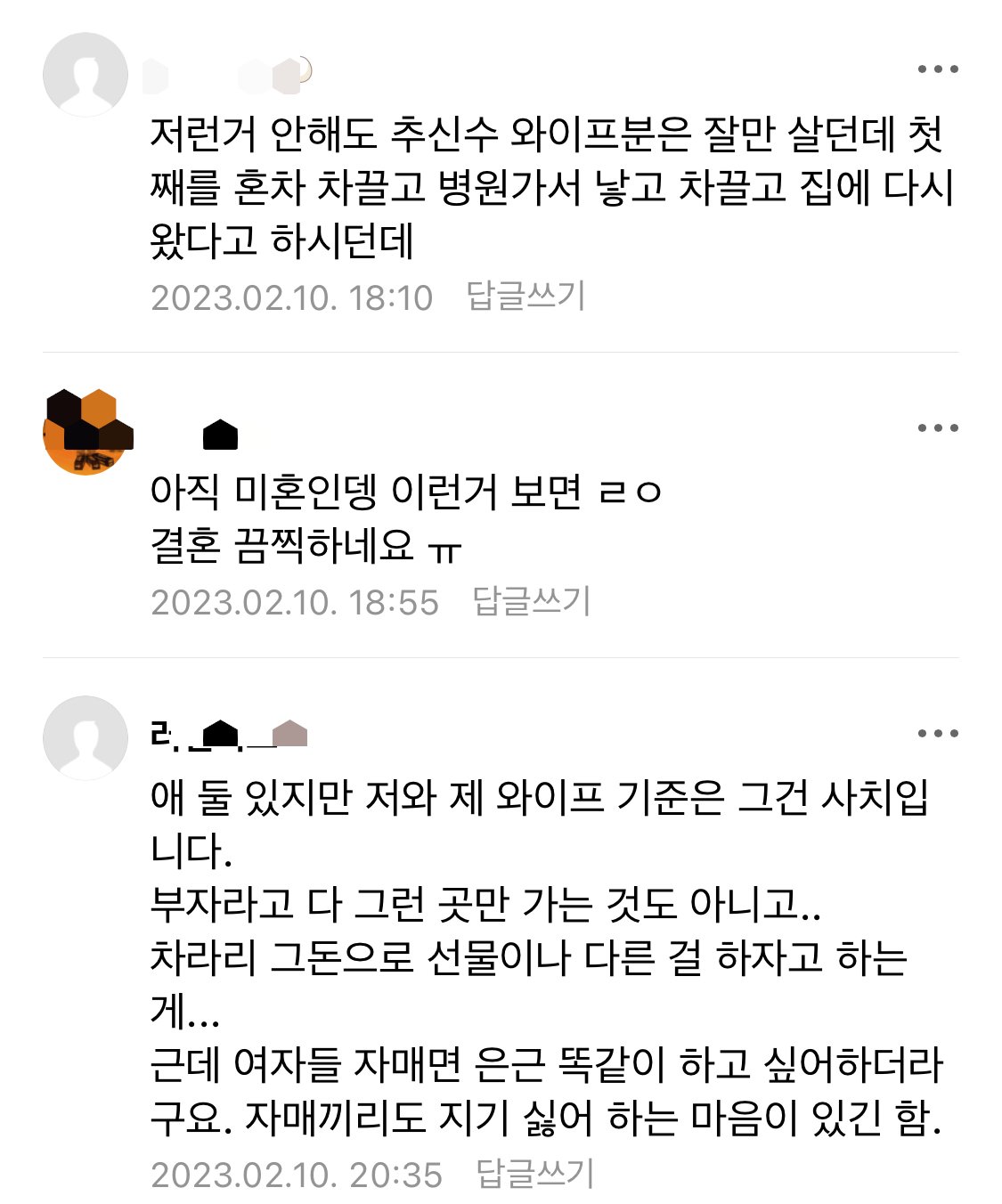View profile avatar of the 18:10 commenter
Screen dimensions: 1002x1204
click(86, 75)
